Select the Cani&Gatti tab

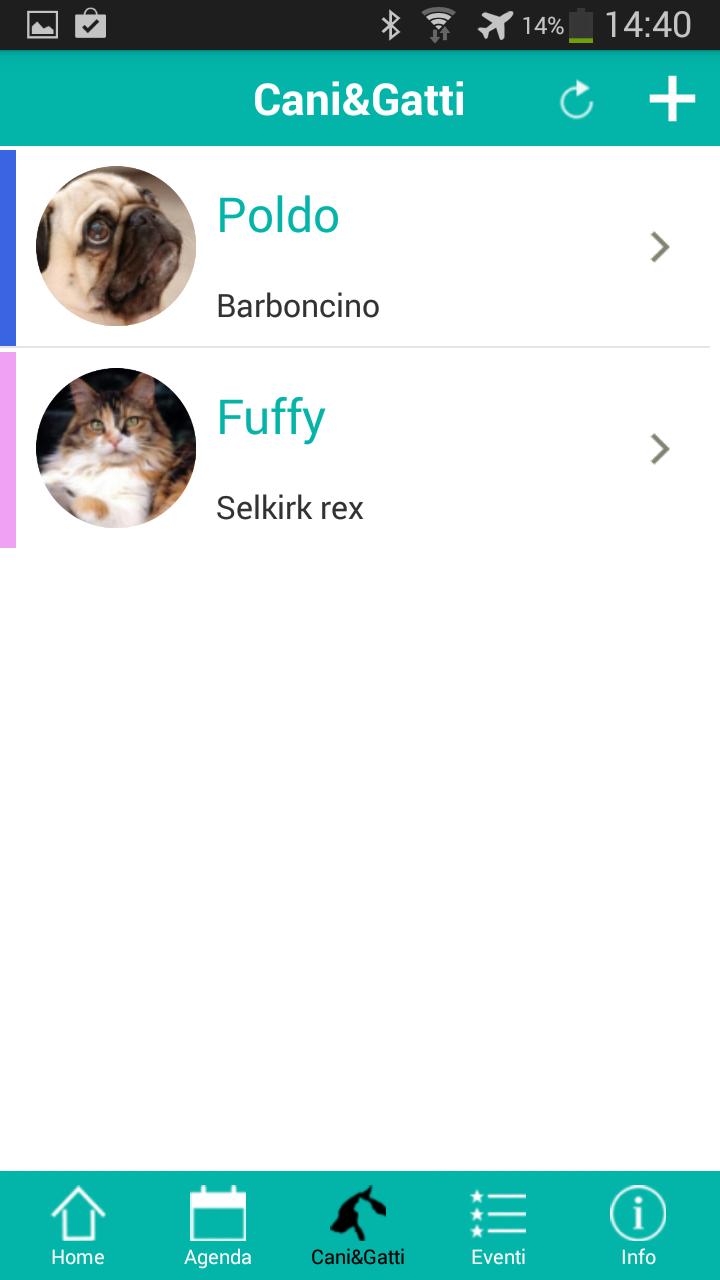(x=358, y=1225)
